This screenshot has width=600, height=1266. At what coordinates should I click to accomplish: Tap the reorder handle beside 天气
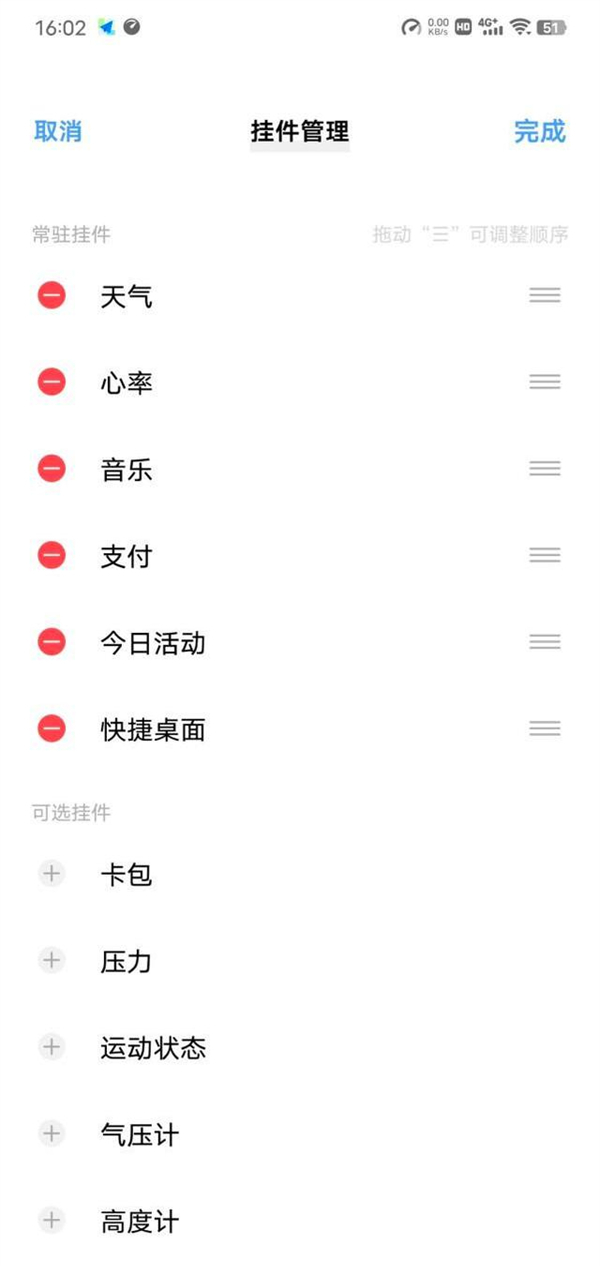click(x=545, y=295)
